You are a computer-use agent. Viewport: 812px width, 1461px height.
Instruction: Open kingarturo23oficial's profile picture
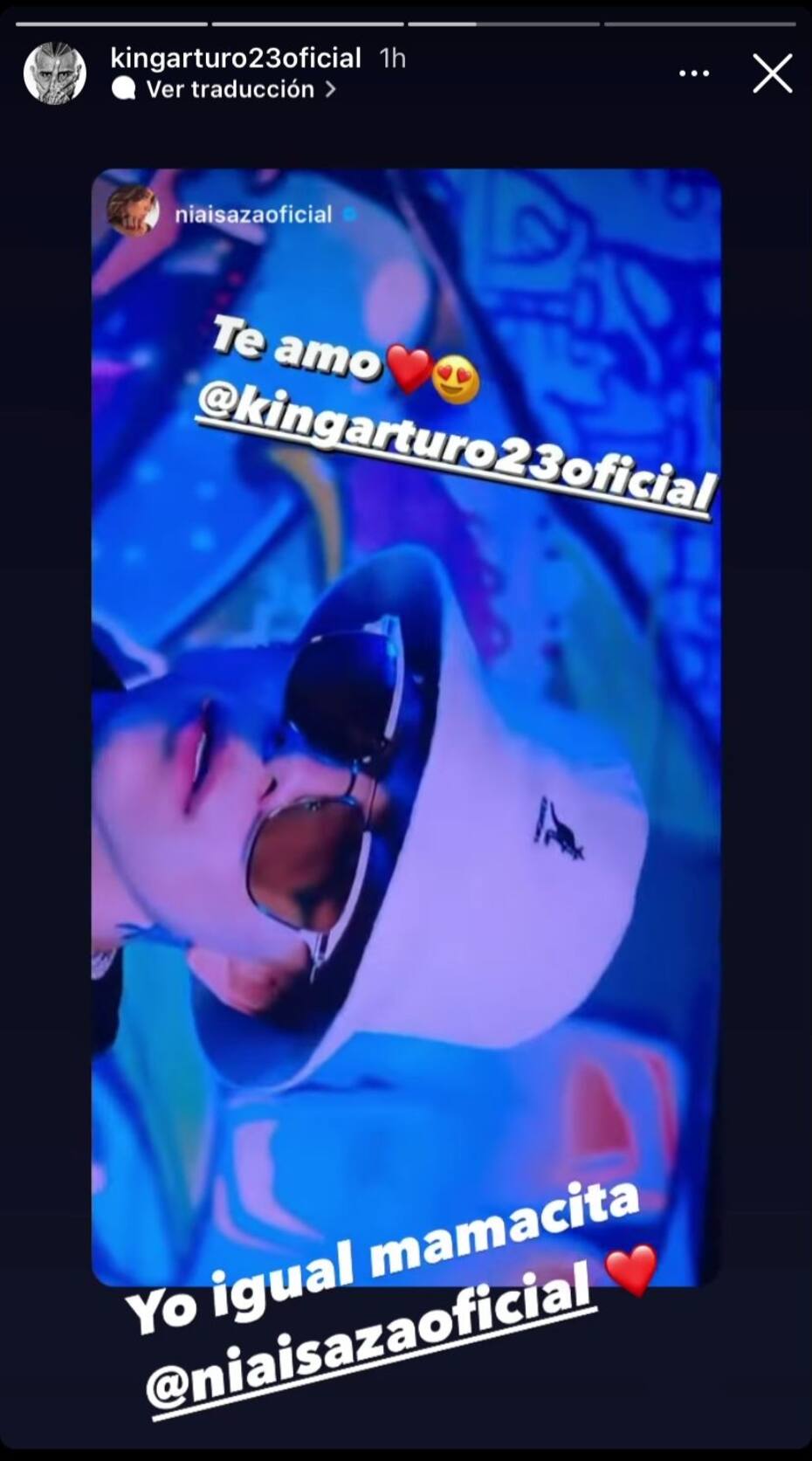55,73
